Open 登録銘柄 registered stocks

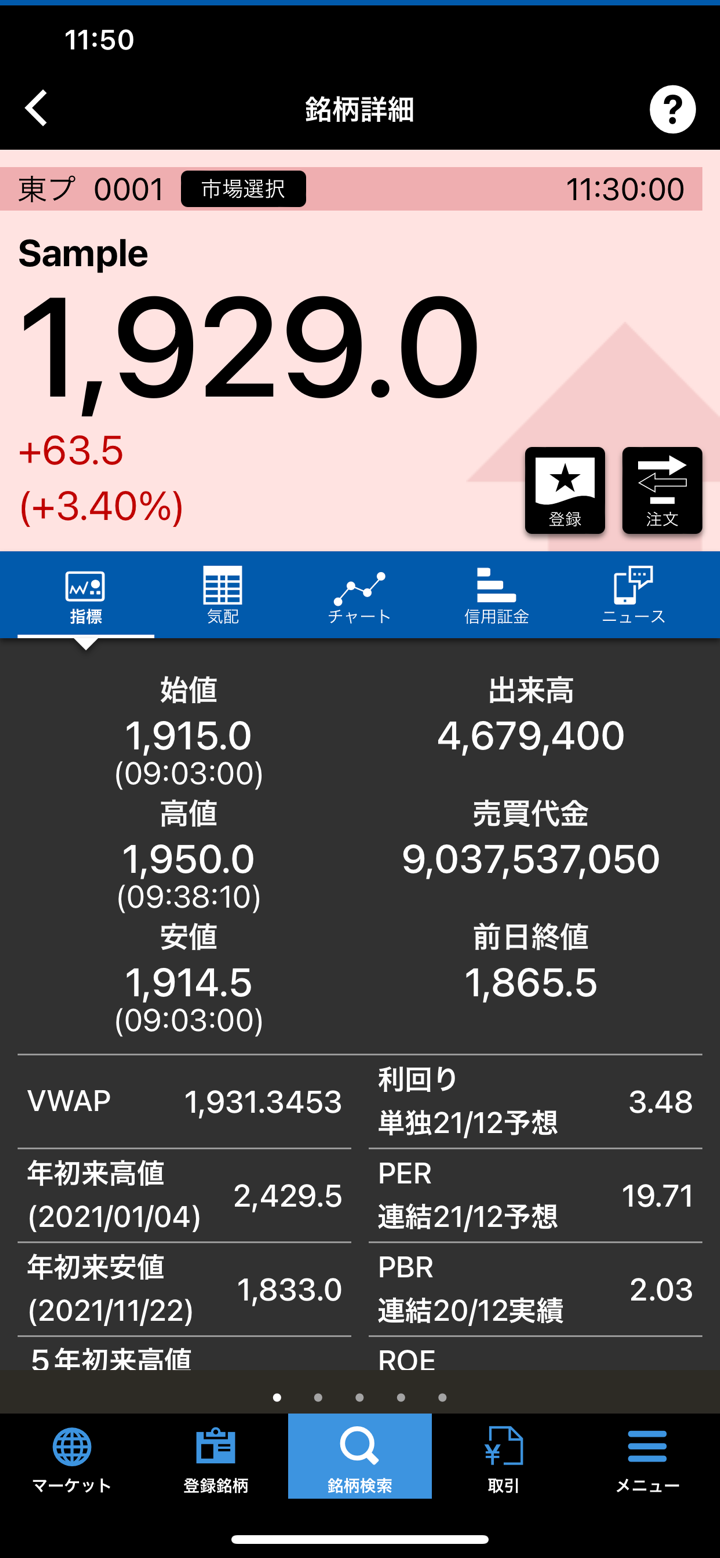(216, 1458)
